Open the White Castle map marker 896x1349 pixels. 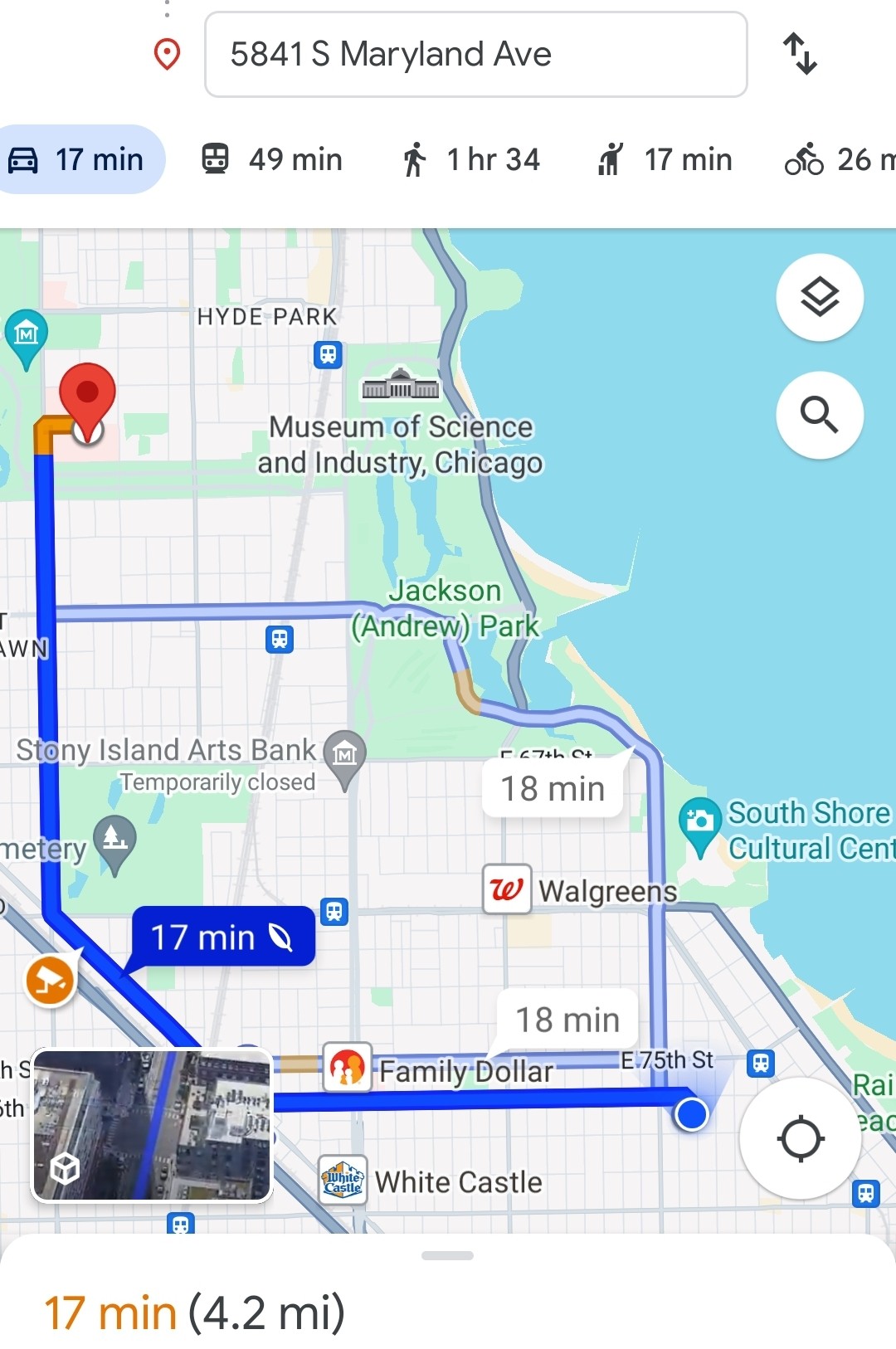coord(343,1180)
